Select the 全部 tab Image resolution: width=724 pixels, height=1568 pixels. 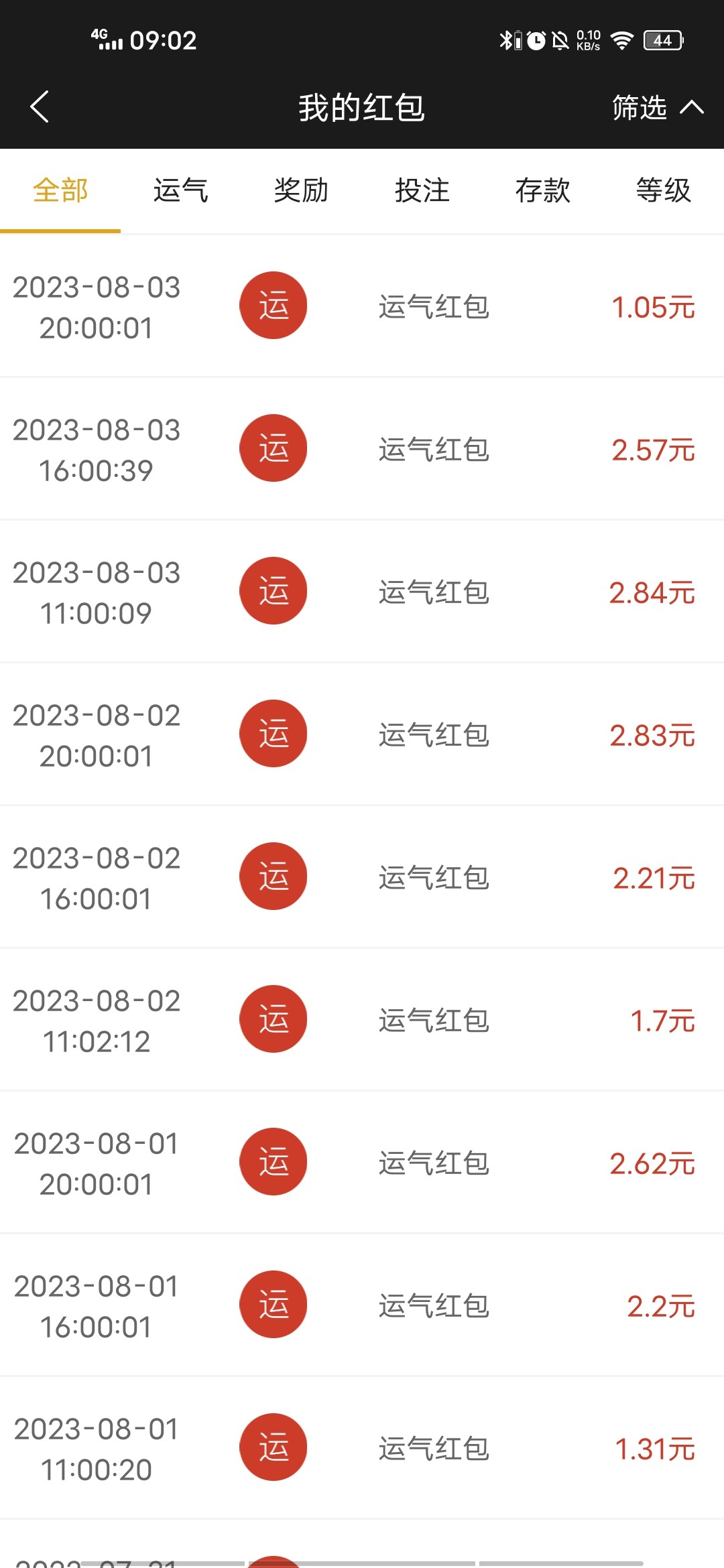click(60, 191)
